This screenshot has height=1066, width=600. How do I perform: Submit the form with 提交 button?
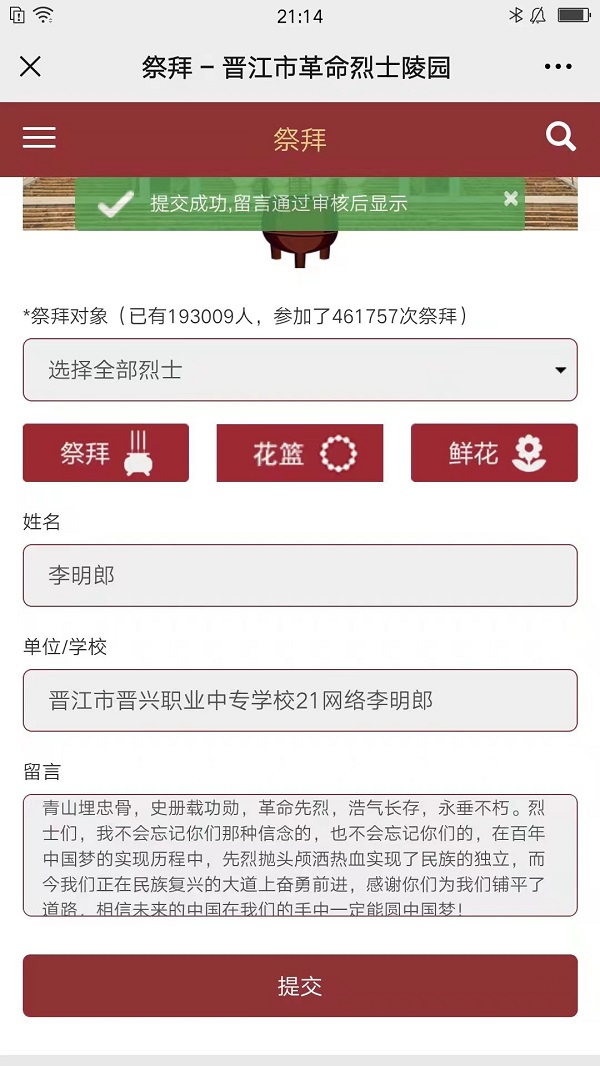(300, 986)
